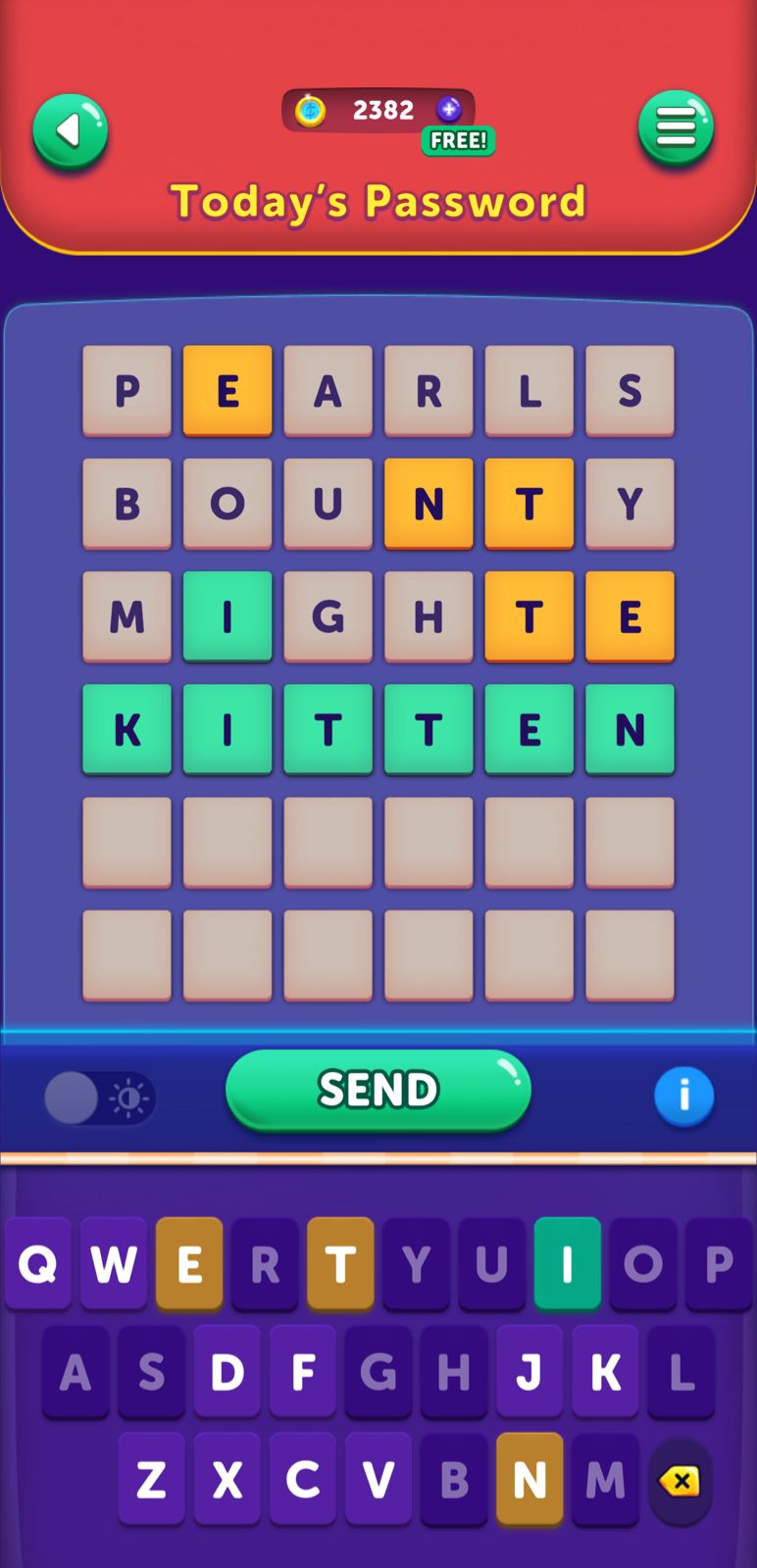Enter the letter C key
The height and width of the screenshot is (1568, 757).
click(x=302, y=1480)
